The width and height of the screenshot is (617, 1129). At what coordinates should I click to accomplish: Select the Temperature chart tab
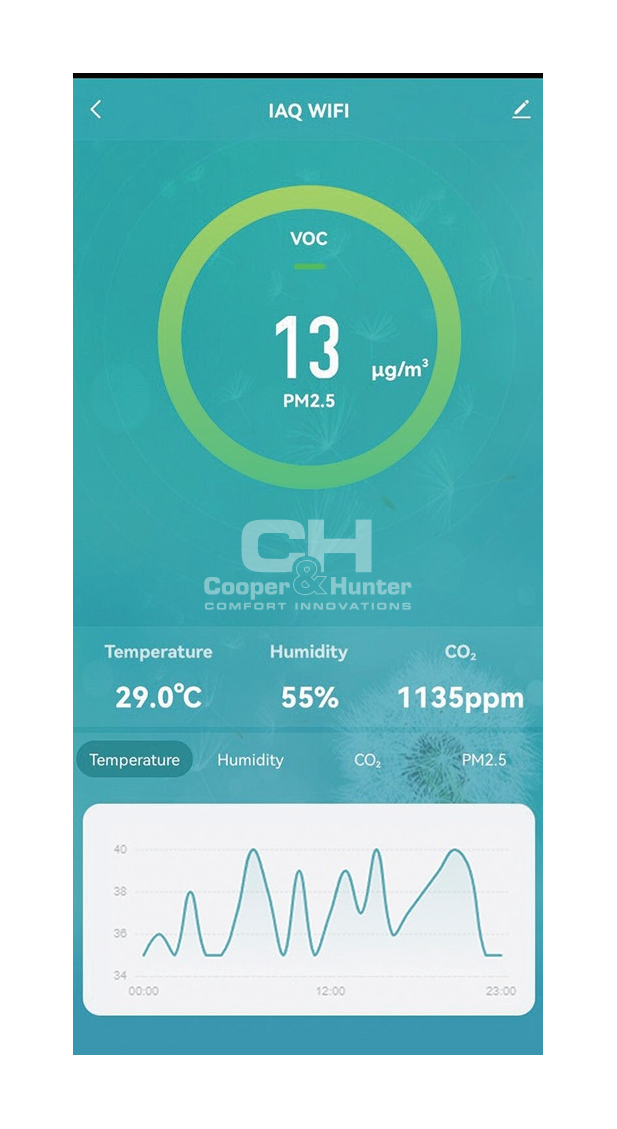point(134,760)
